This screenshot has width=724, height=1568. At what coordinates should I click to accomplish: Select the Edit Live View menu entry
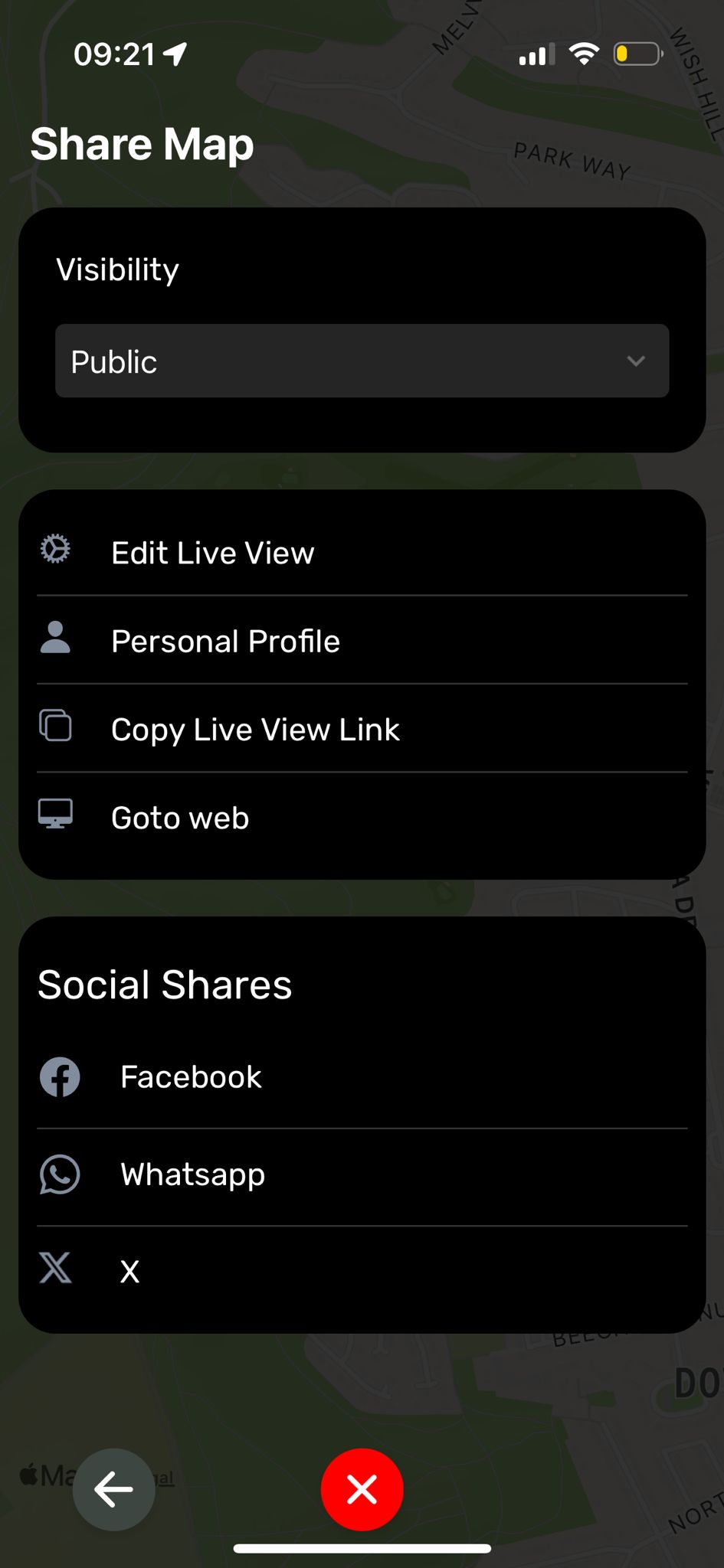pyautogui.click(x=212, y=552)
